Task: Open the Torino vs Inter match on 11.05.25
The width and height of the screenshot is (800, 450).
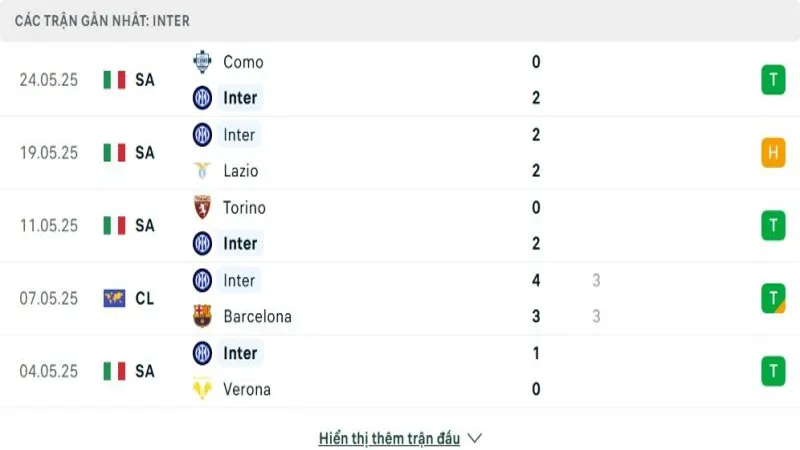Action: point(400,226)
